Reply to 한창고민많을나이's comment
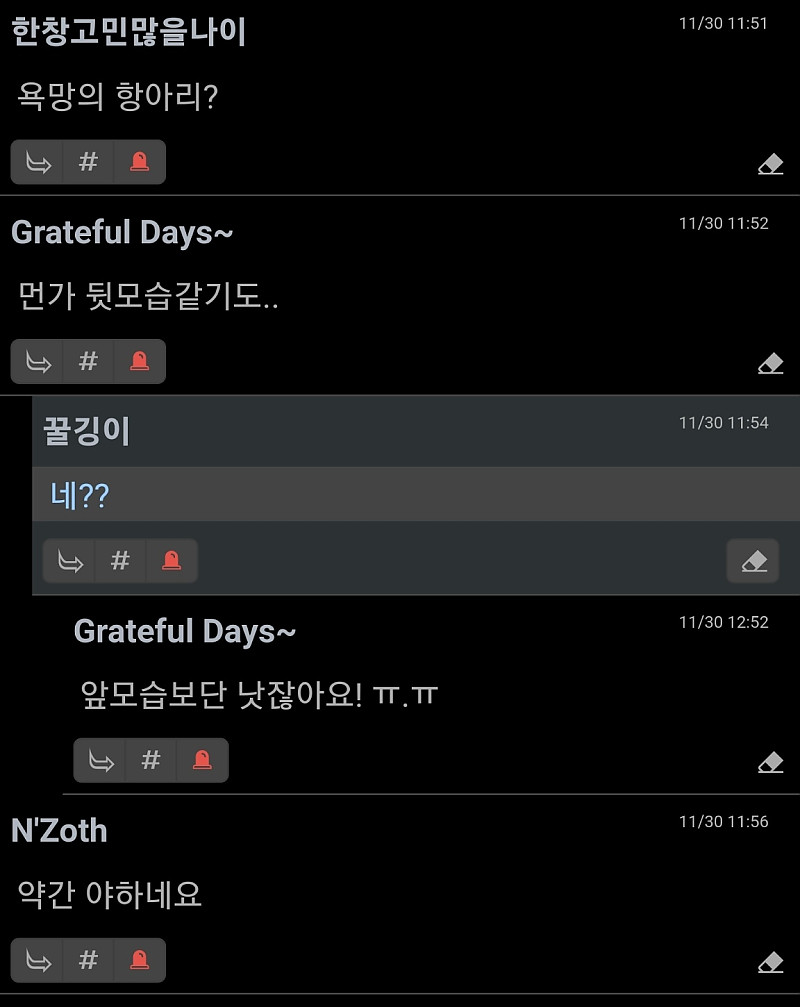Viewport: 800px width, 1007px height. click(37, 162)
